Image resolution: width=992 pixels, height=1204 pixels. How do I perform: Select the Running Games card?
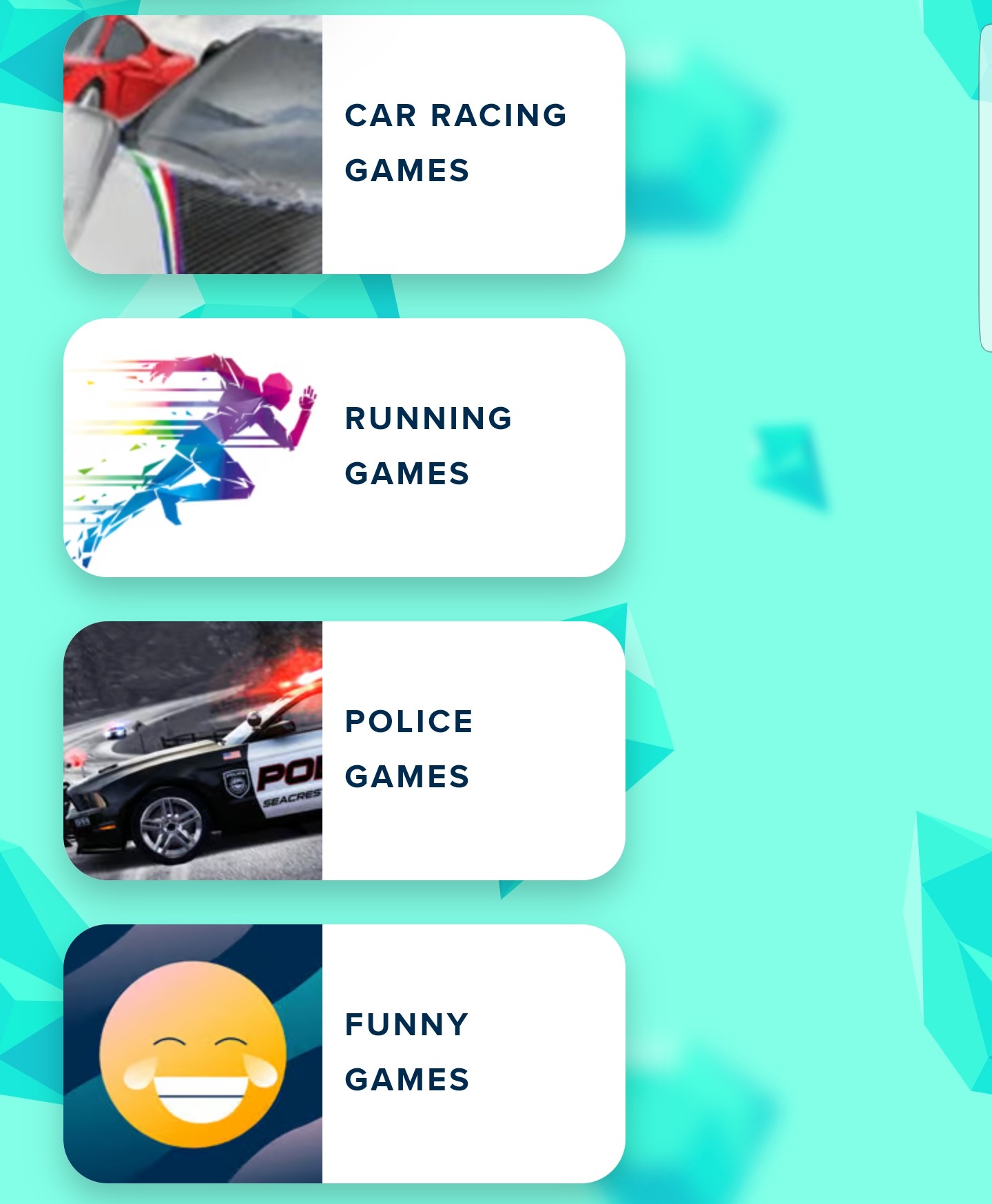click(344, 448)
